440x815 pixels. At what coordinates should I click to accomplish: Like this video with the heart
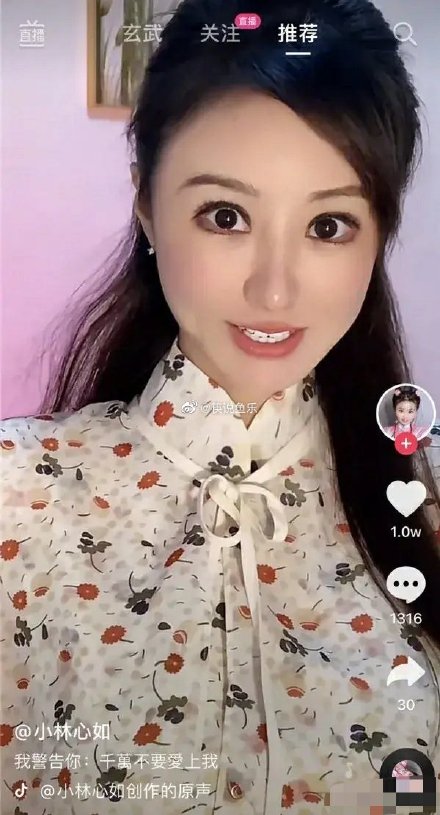pyautogui.click(x=406, y=498)
